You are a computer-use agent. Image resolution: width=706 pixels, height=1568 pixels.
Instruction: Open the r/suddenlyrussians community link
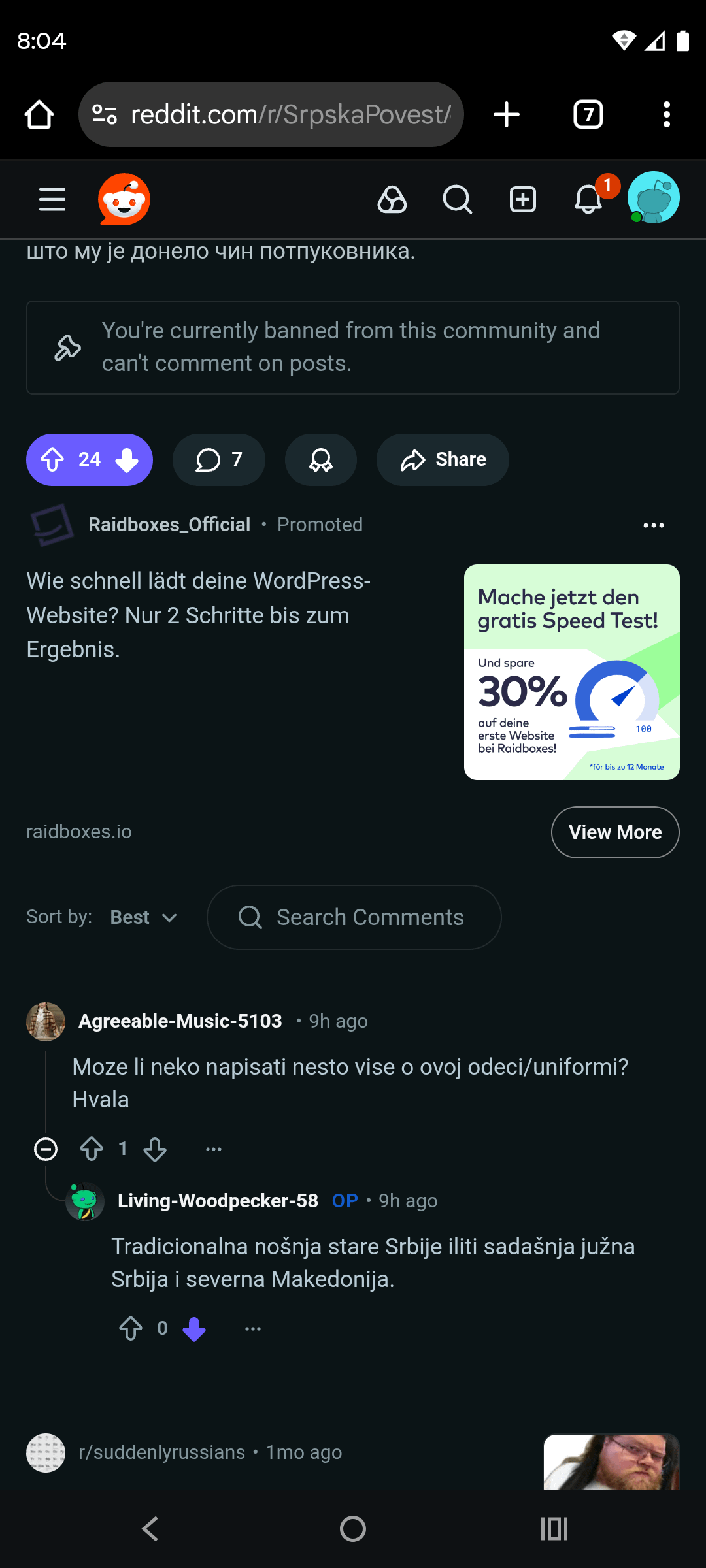coord(161,1452)
